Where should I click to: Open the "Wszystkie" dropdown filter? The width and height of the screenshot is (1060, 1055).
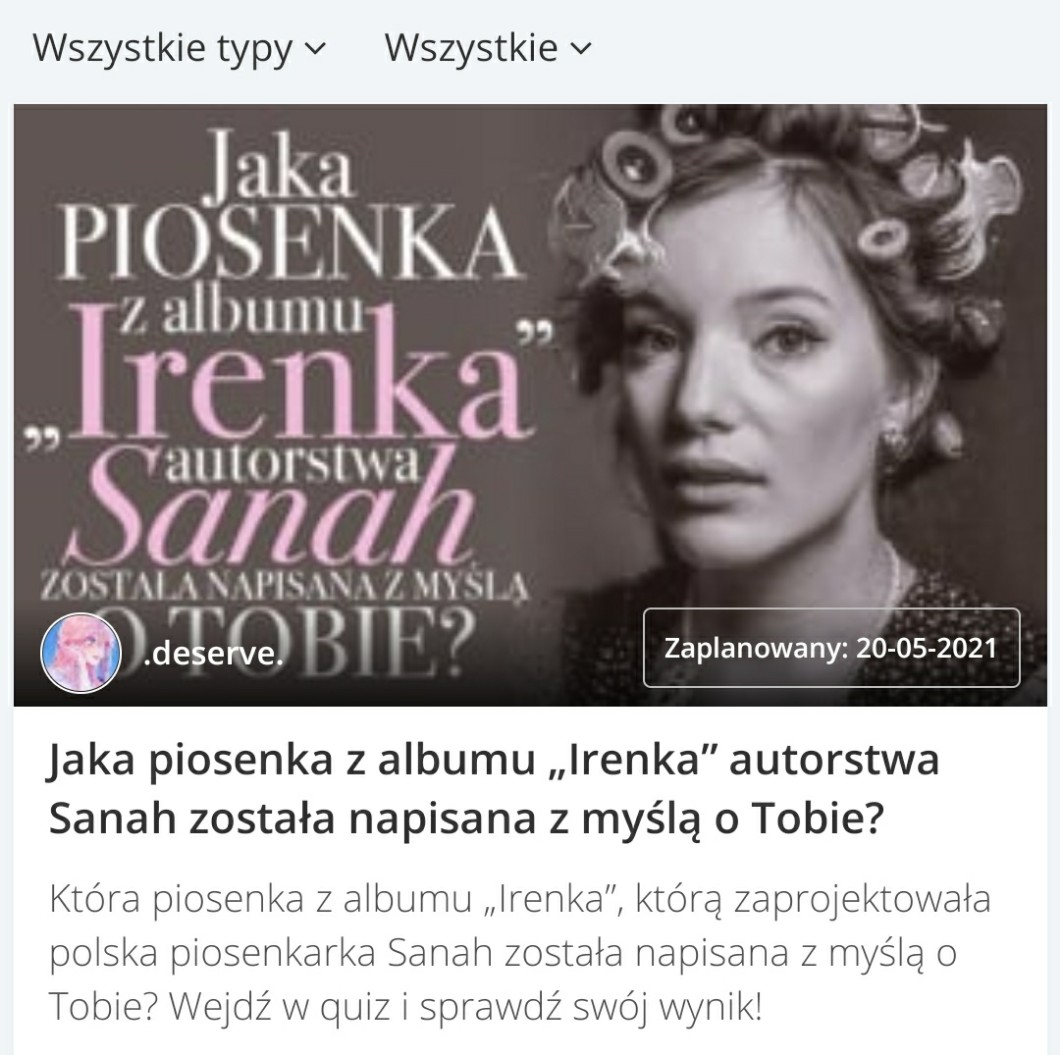pyautogui.click(x=488, y=47)
